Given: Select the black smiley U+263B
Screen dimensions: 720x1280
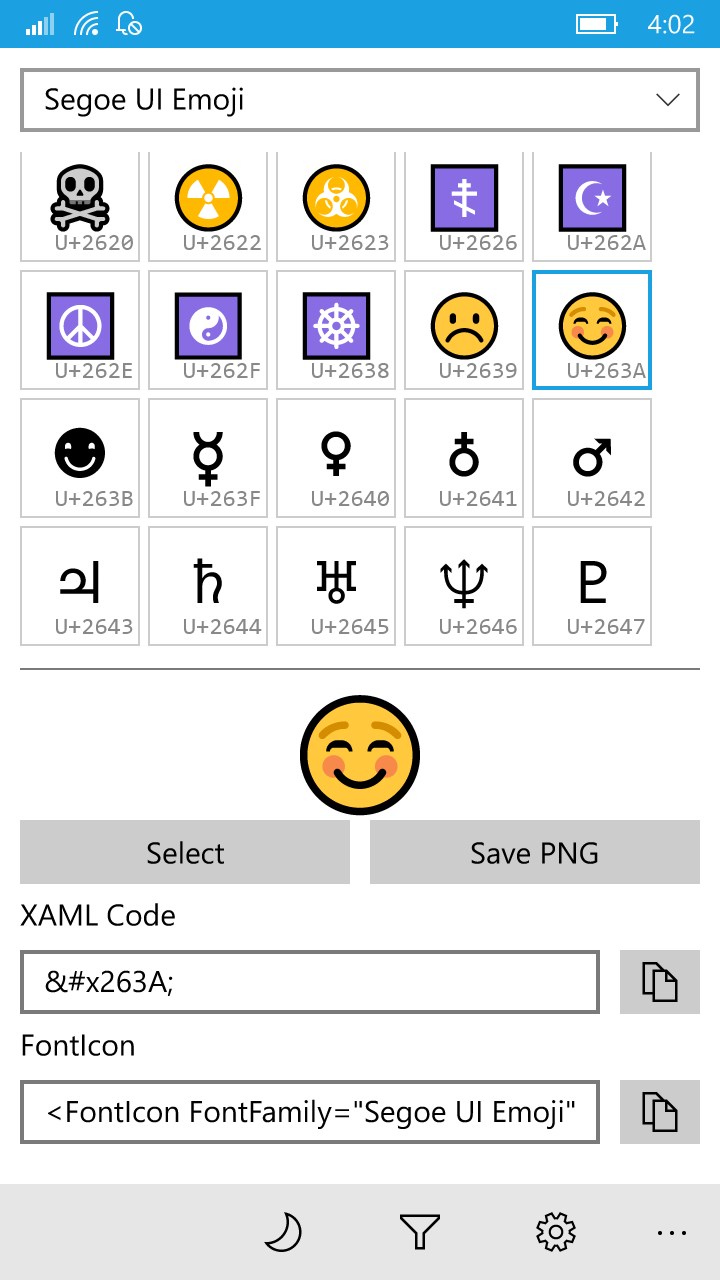Looking at the screenshot, I should coord(80,458).
